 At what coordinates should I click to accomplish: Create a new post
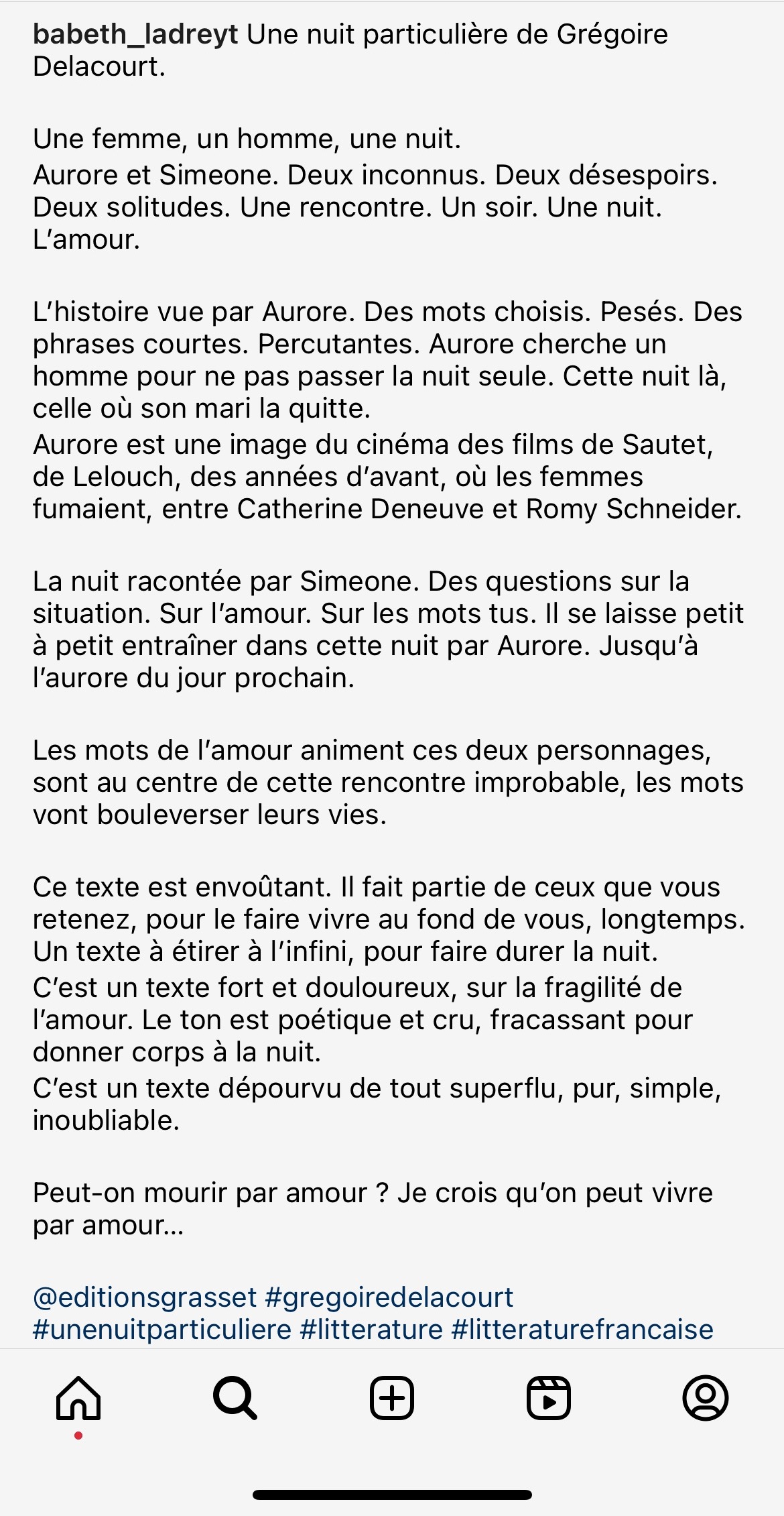pos(392,1398)
